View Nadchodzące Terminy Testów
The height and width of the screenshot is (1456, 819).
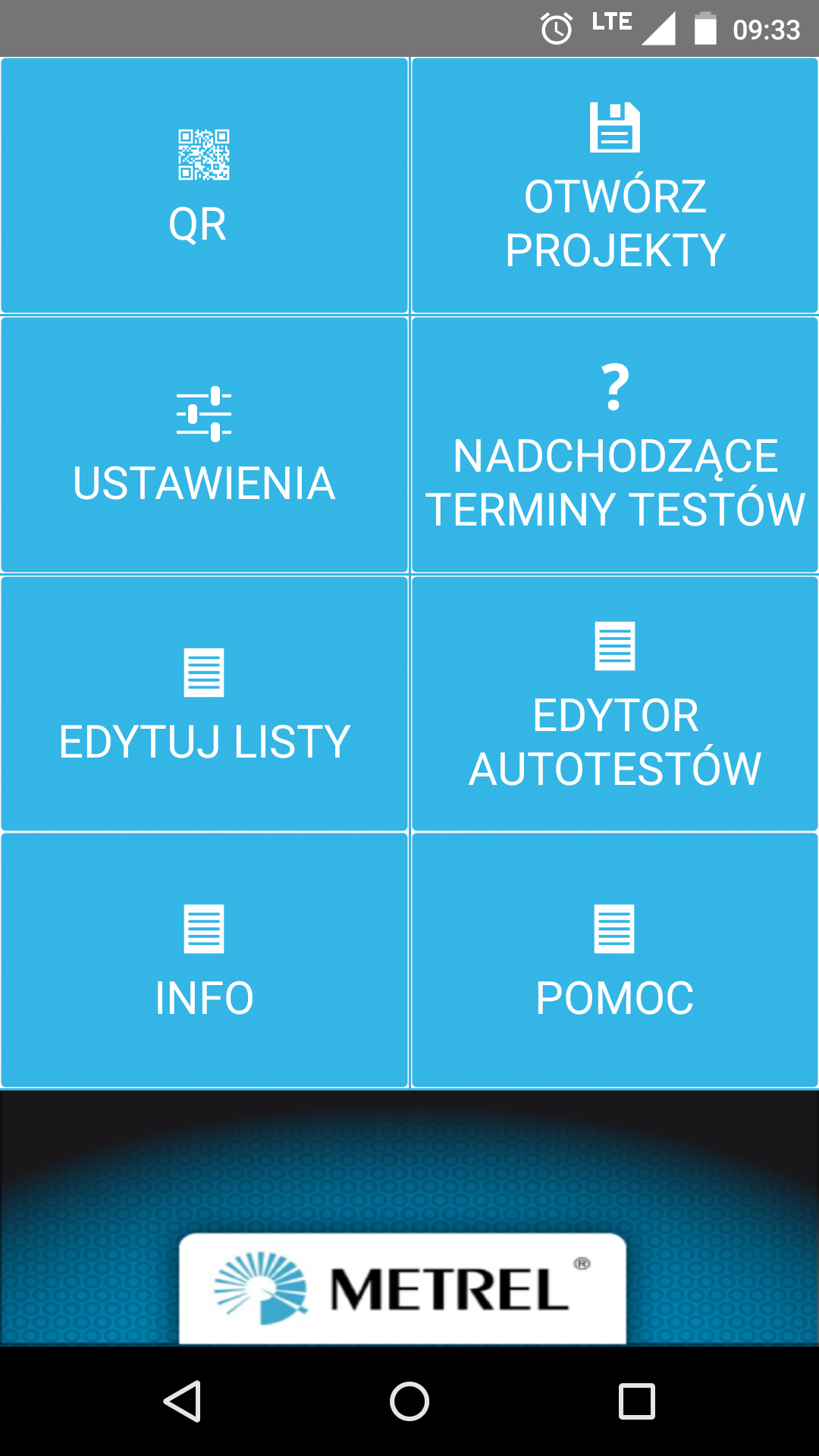click(x=615, y=445)
